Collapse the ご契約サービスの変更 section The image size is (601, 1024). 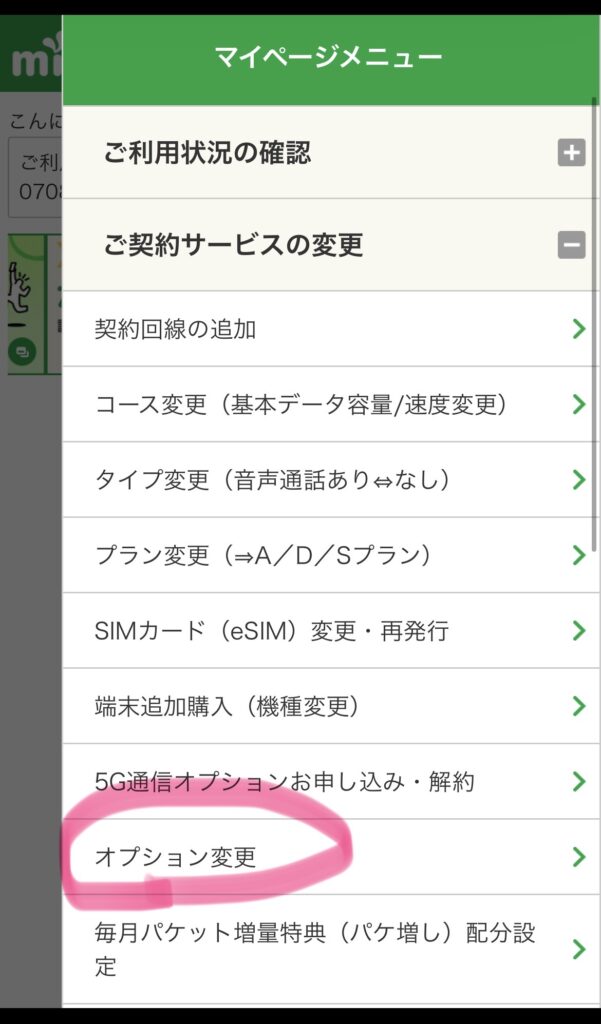click(x=571, y=244)
